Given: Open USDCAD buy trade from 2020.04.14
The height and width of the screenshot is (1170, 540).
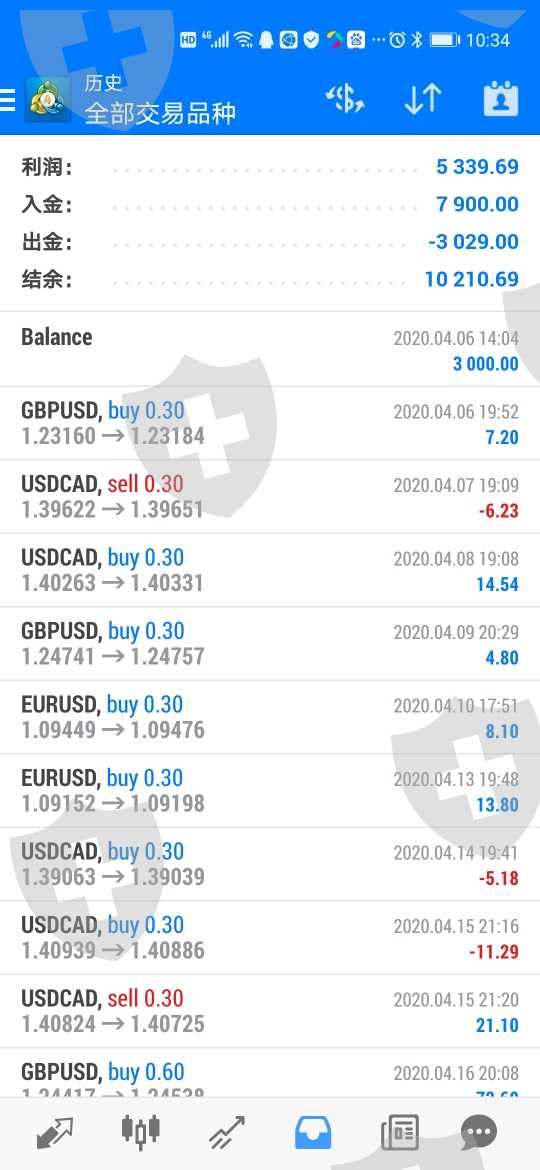Looking at the screenshot, I should click(x=270, y=864).
